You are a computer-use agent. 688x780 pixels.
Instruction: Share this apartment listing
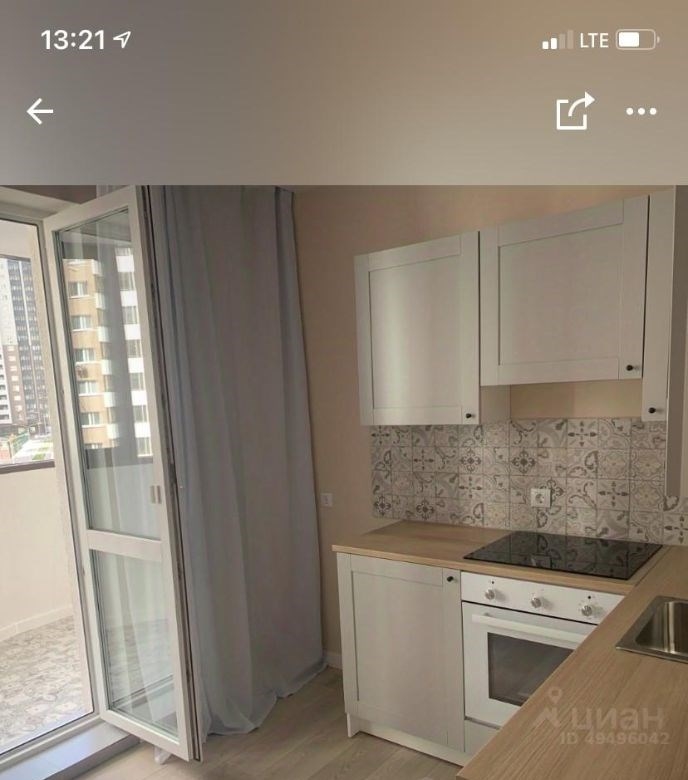[575, 111]
